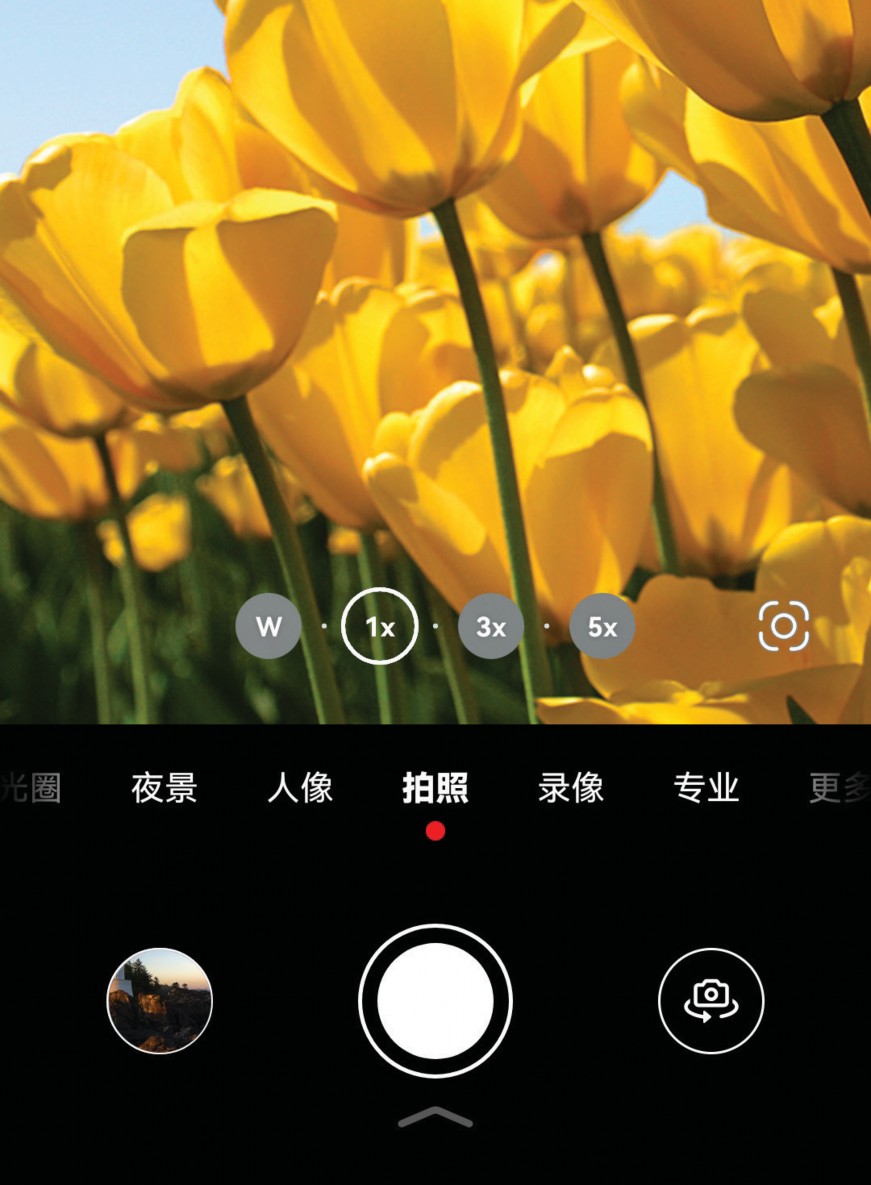Expand the panel with the up chevron
The width and height of the screenshot is (871, 1185).
coord(435,1117)
